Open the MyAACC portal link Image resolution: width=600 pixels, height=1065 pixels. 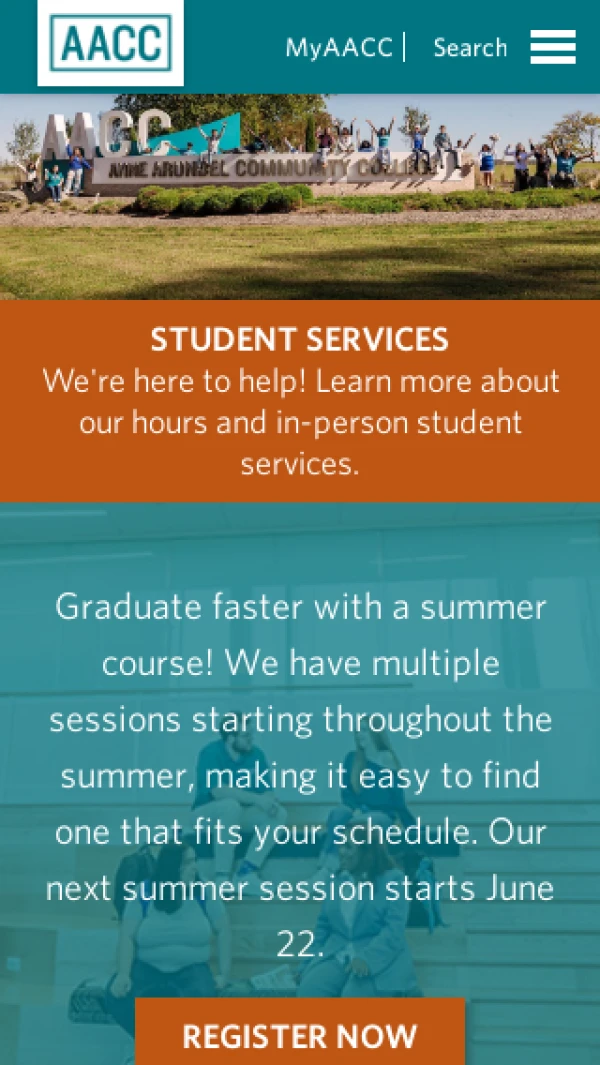[x=339, y=48]
